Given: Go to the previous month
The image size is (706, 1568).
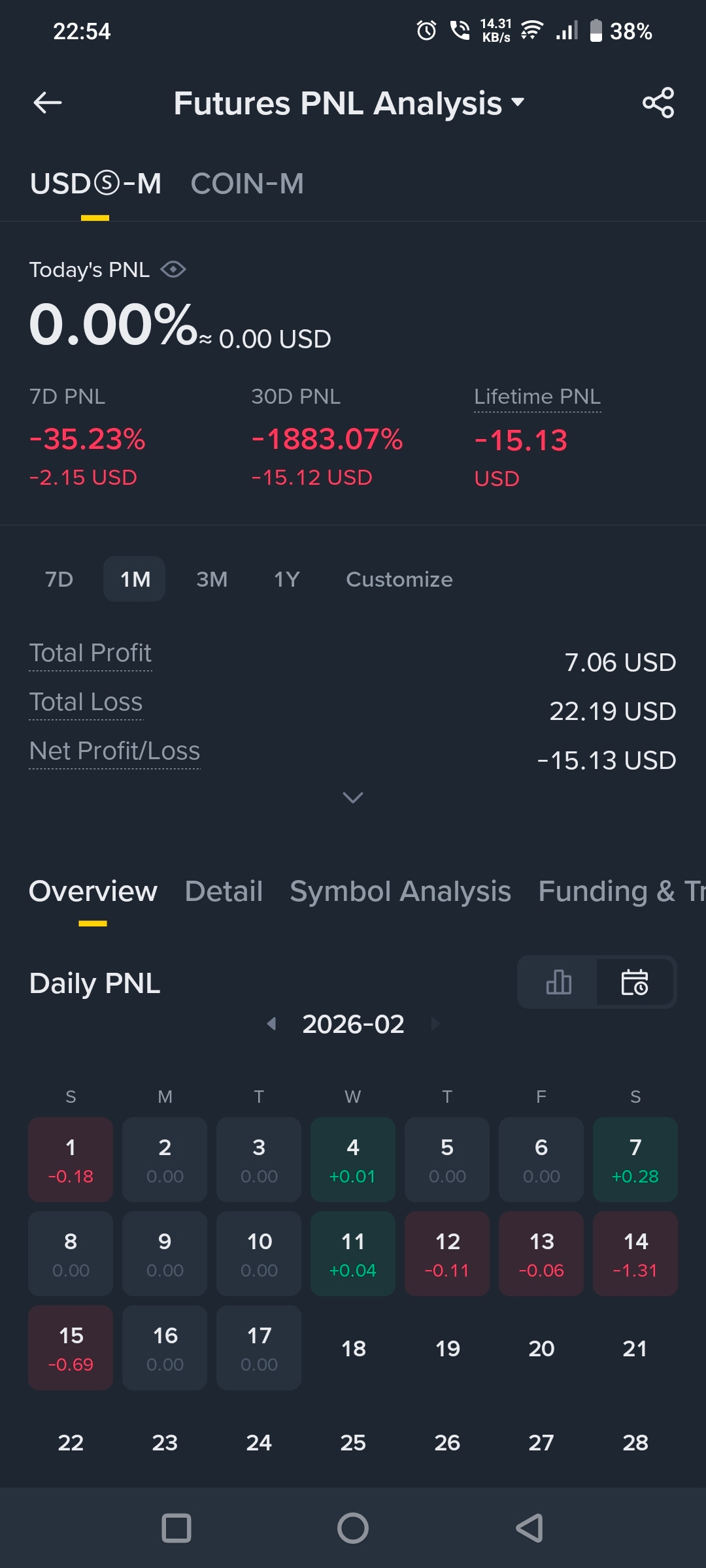Looking at the screenshot, I should (271, 1024).
